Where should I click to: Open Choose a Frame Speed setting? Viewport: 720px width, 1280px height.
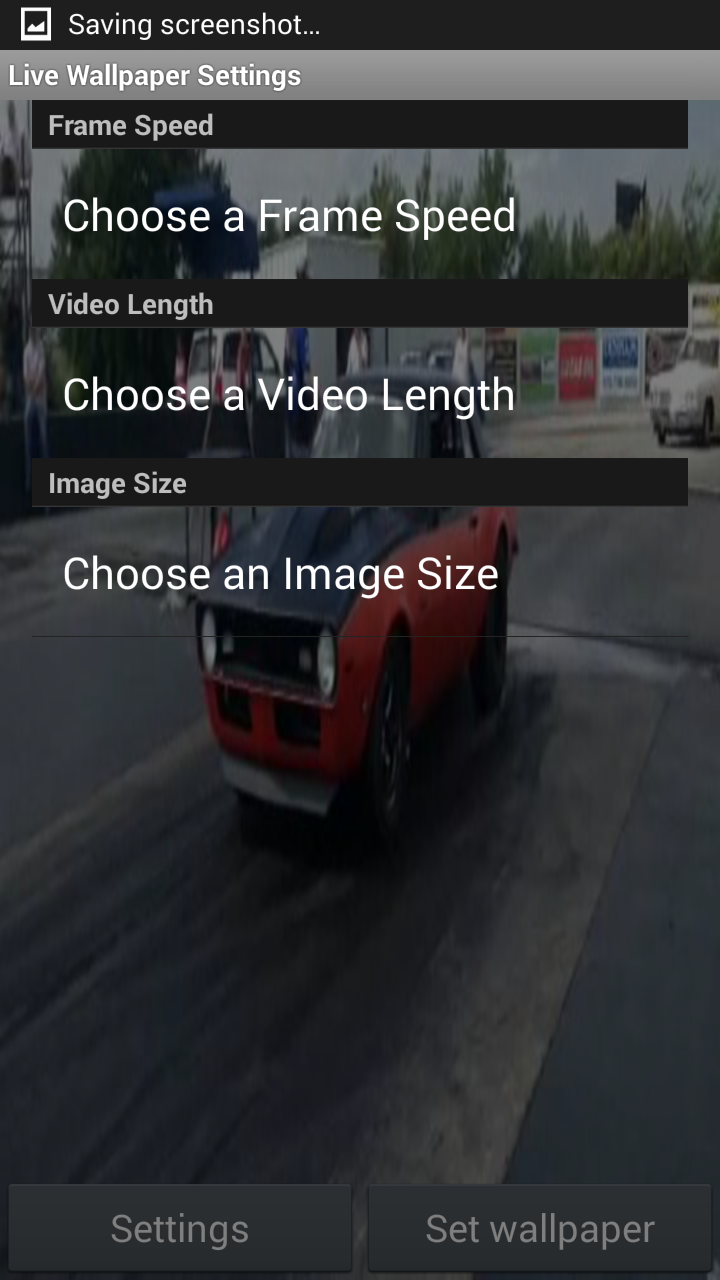[x=290, y=216]
